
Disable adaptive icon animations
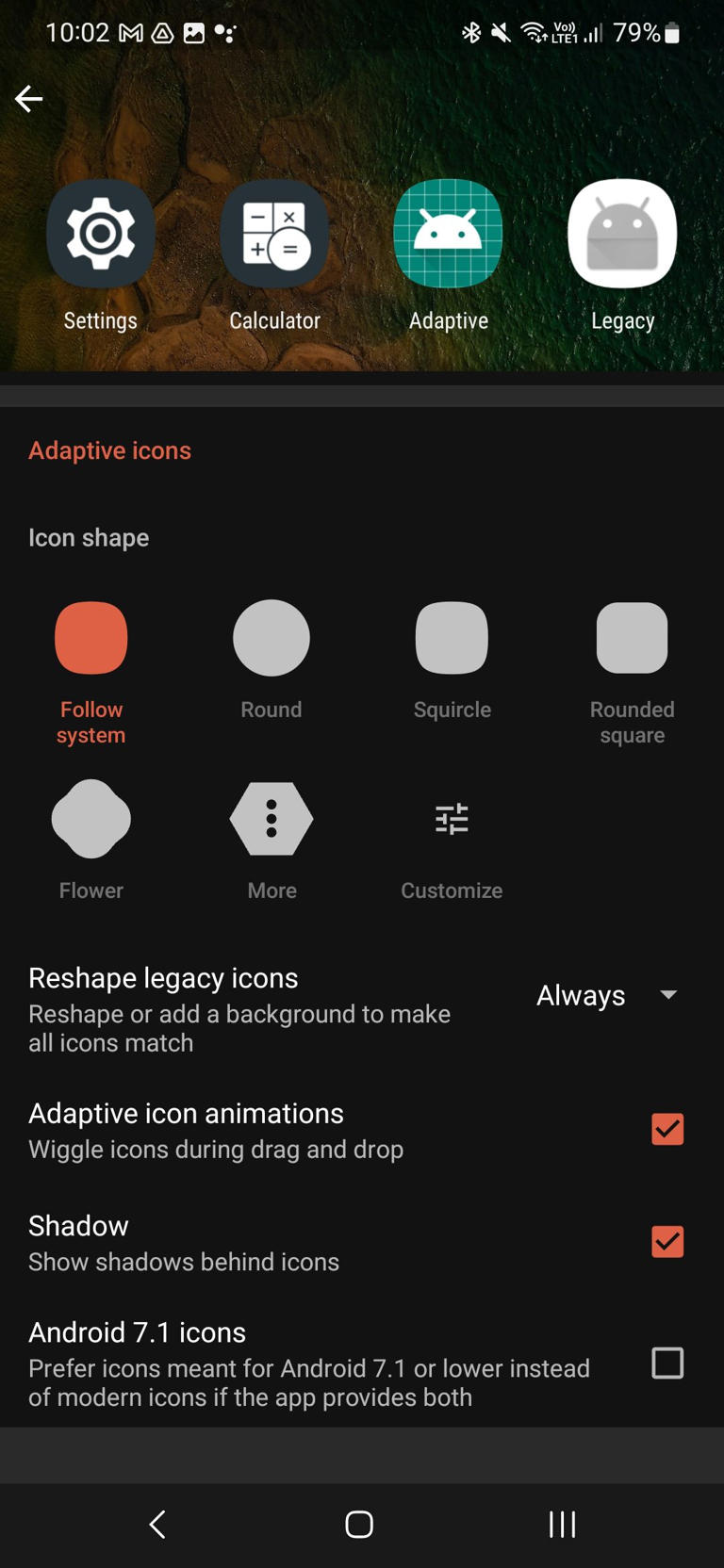click(667, 1129)
